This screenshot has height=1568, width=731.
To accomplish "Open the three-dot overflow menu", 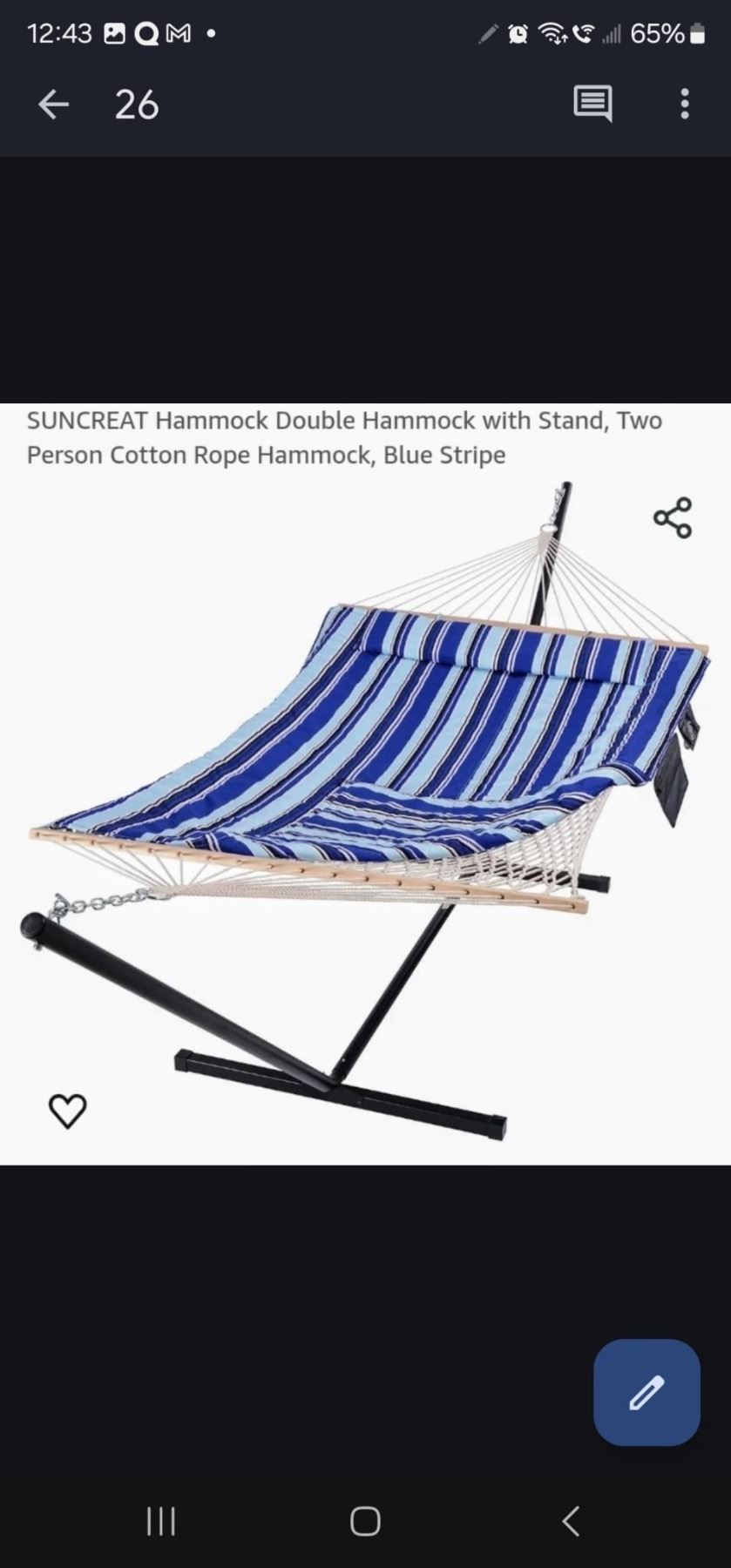I will (685, 105).
